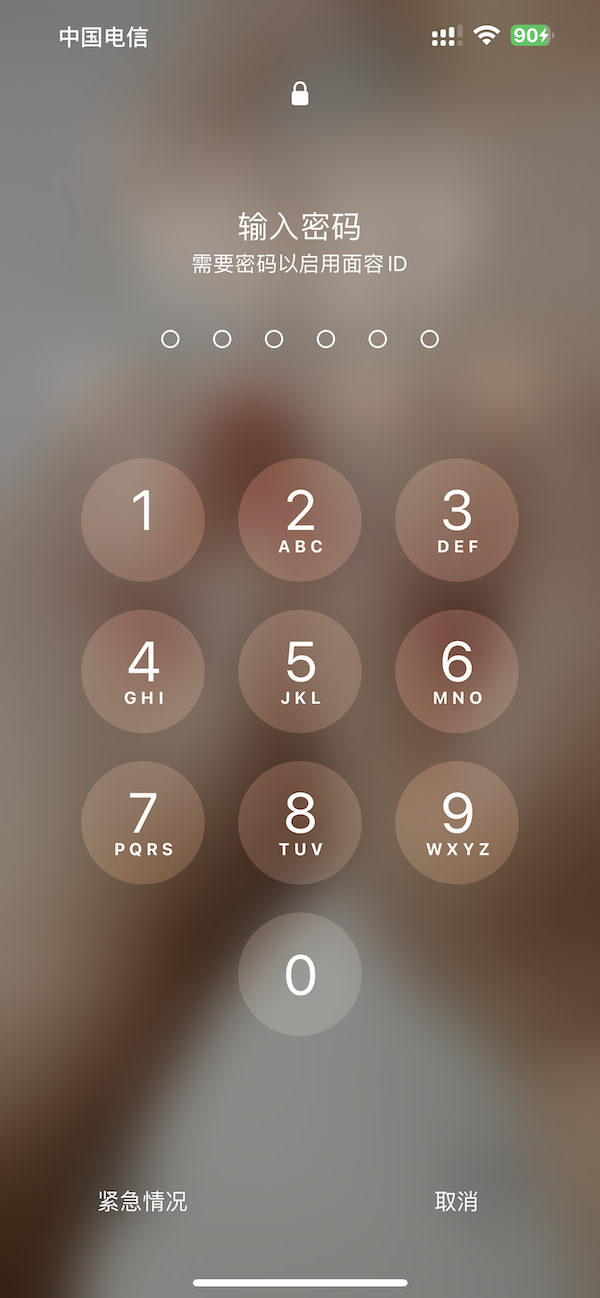Tap the 6 MNO key

point(457,671)
